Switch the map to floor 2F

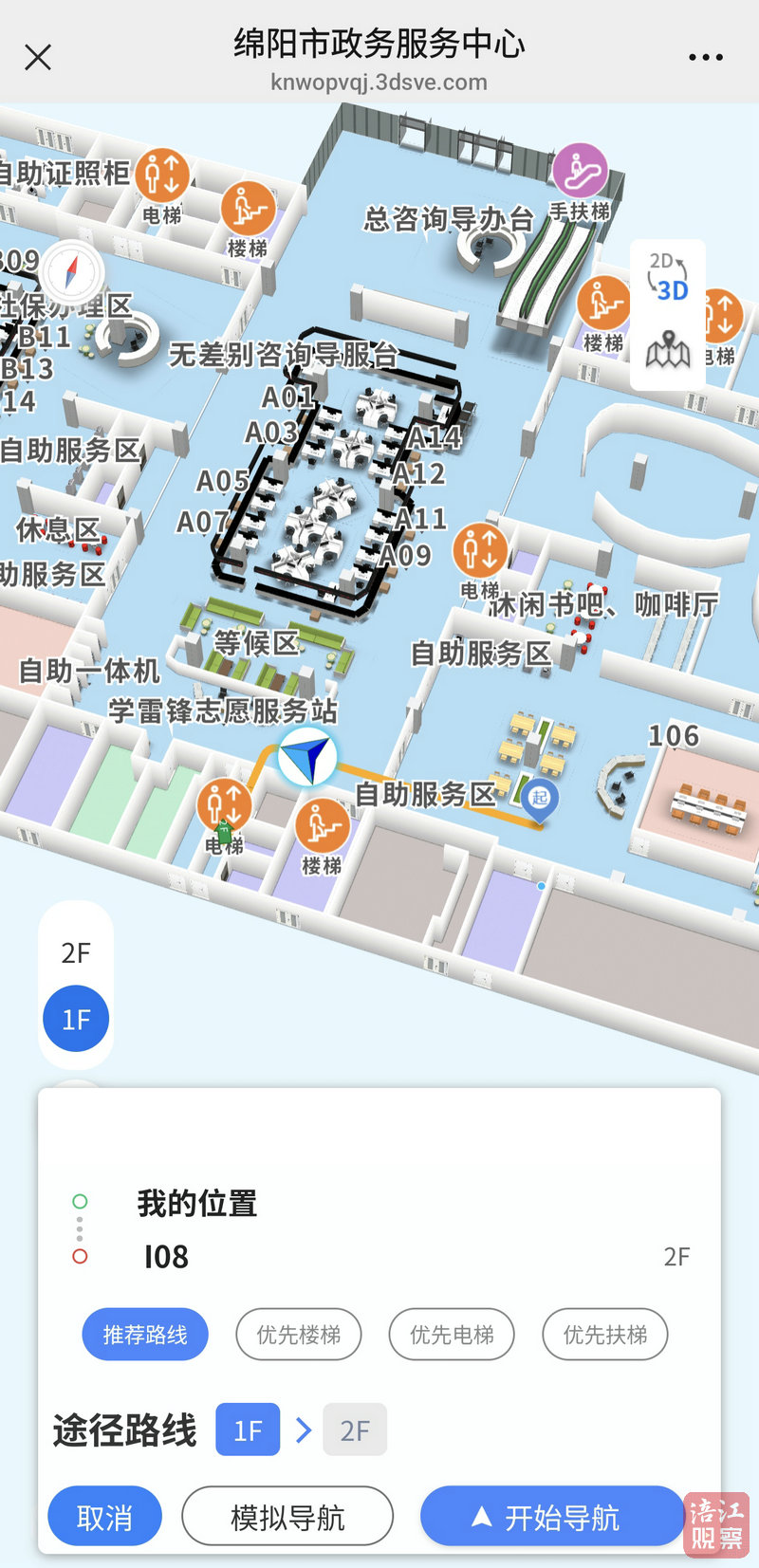(76, 952)
